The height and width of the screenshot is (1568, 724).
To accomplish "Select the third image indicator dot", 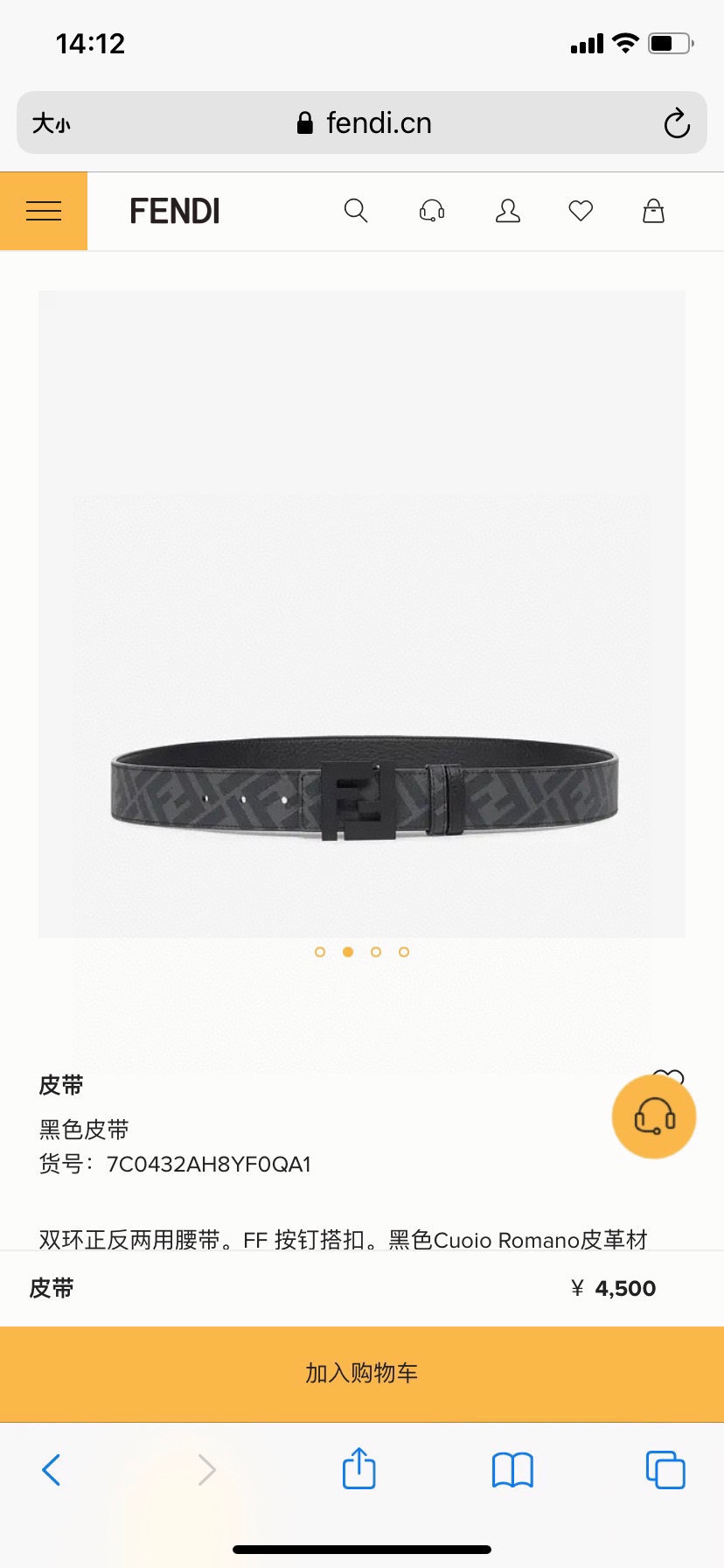I will click(x=376, y=952).
